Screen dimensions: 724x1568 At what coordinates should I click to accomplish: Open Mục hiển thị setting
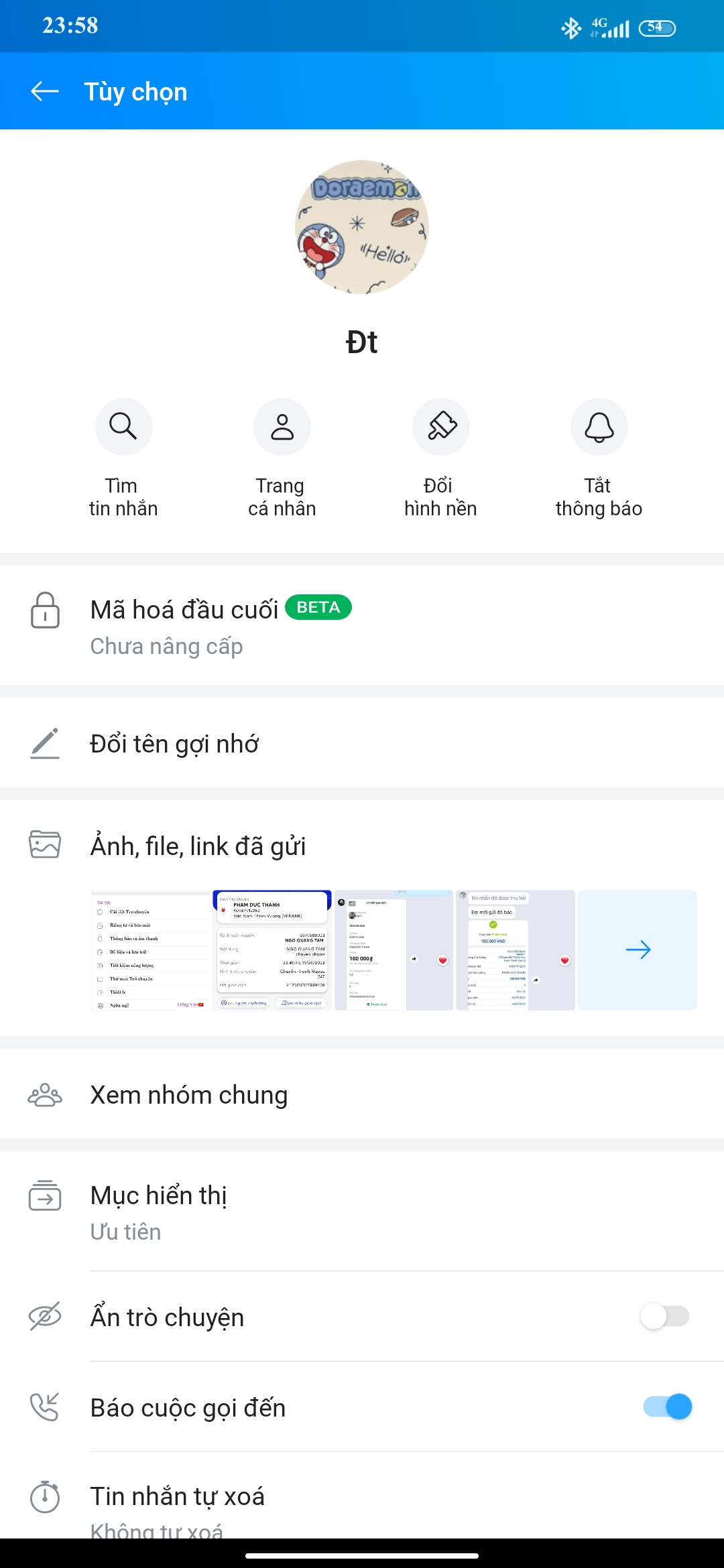(x=362, y=1212)
